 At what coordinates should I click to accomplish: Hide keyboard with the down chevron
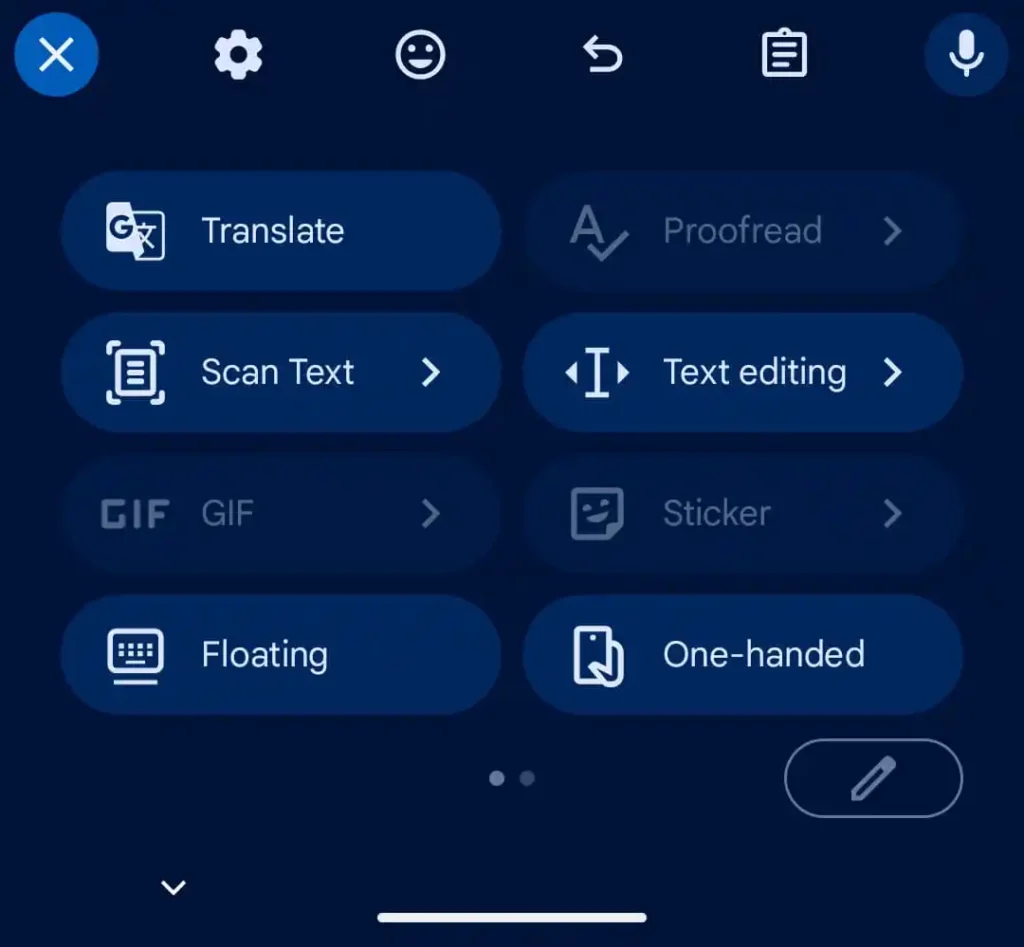(174, 887)
